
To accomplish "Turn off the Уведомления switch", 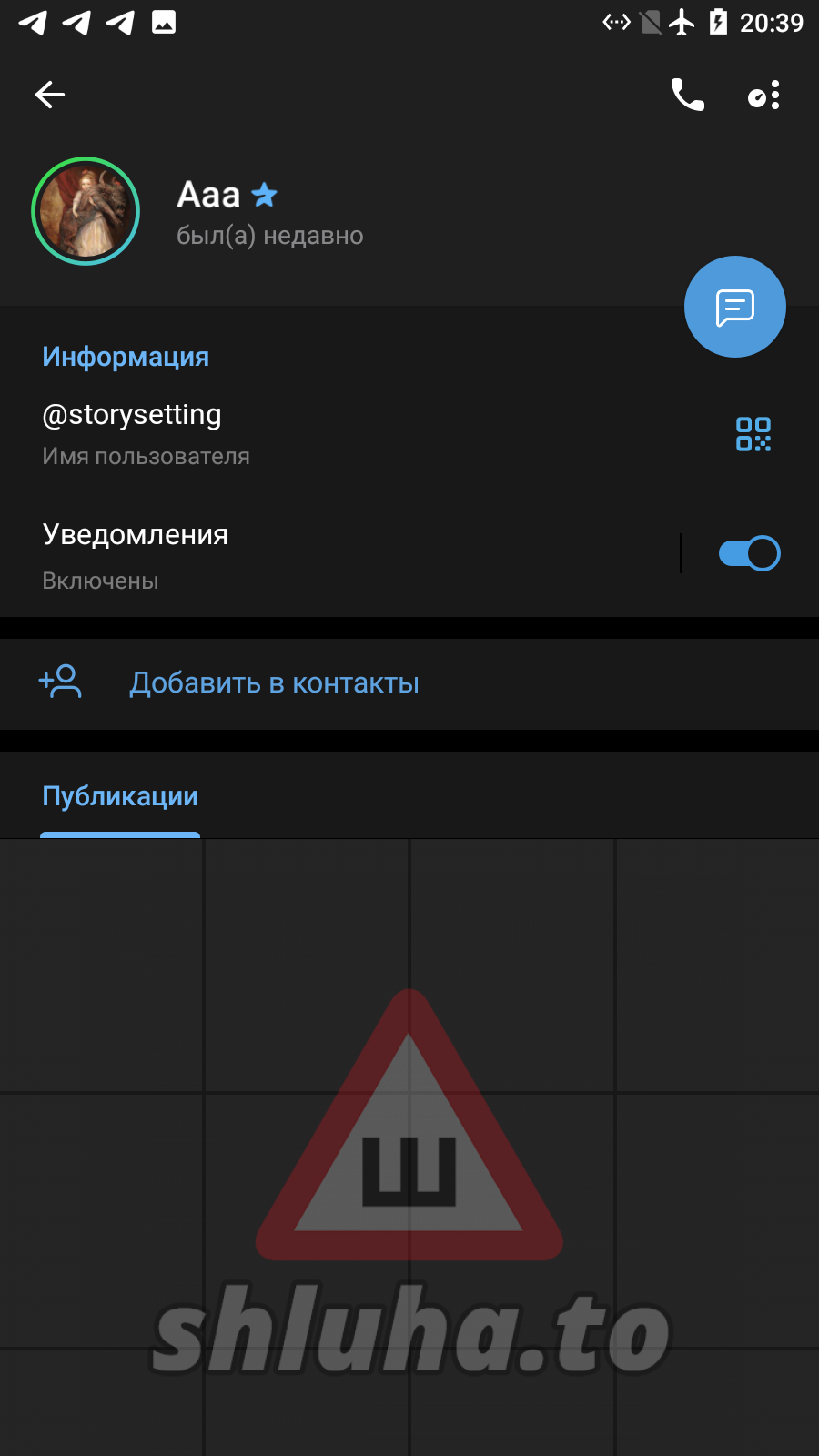I will click(x=748, y=553).
